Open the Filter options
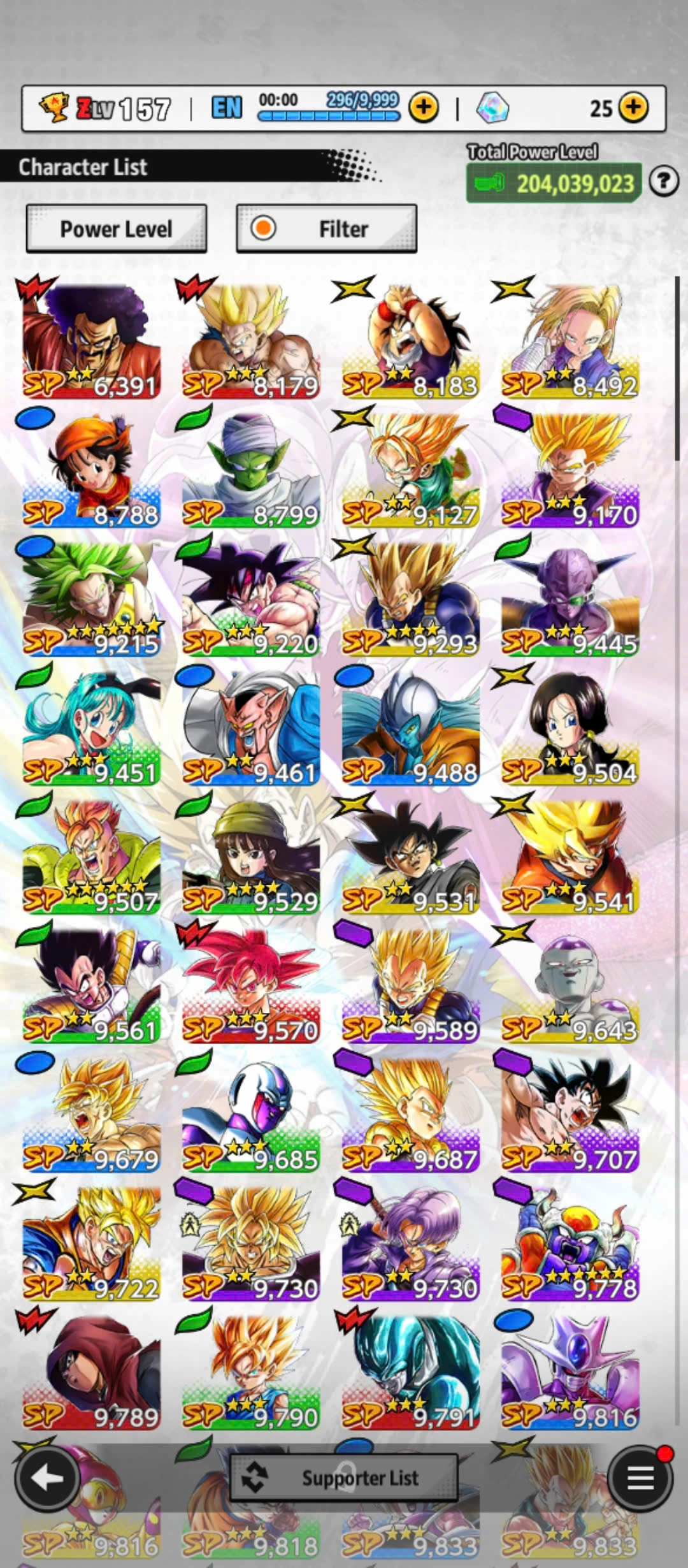Image resolution: width=688 pixels, height=1568 pixels. click(326, 229)
